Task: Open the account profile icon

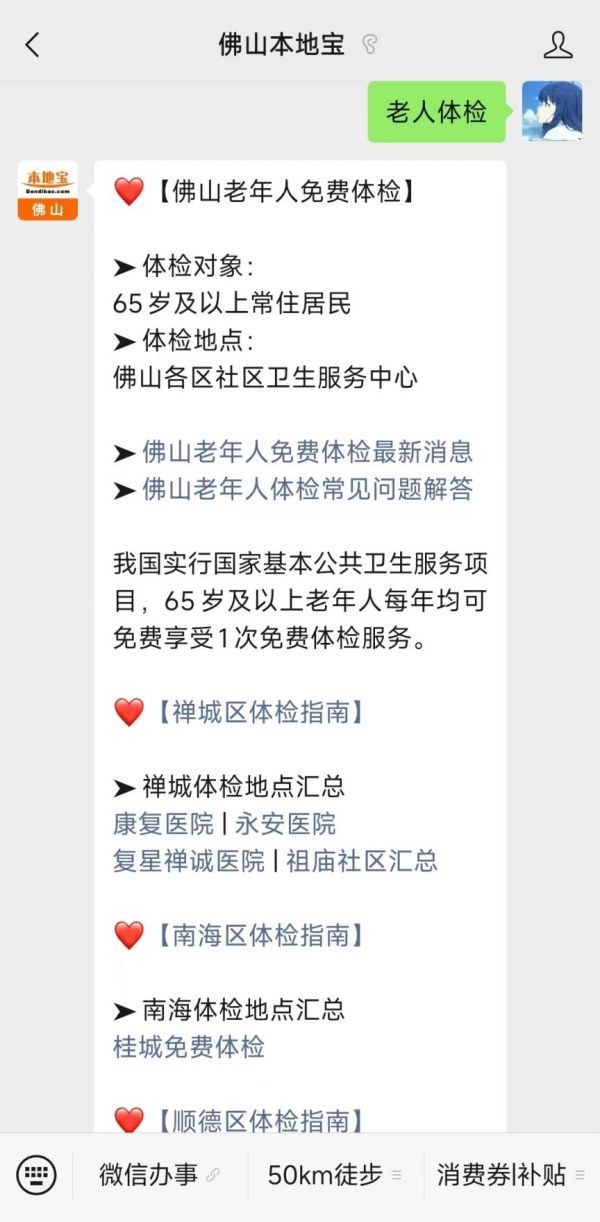Action: tap(558, 45)
